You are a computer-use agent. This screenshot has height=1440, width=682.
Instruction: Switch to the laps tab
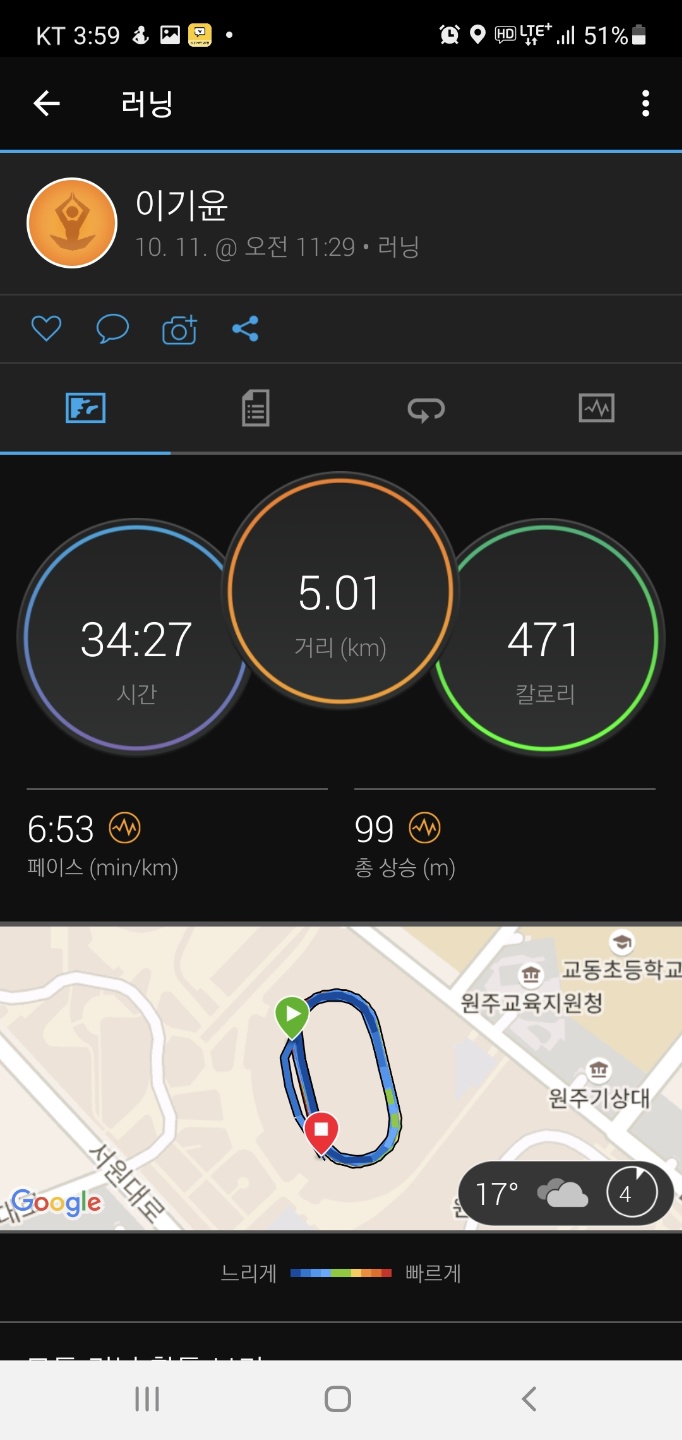426,408
